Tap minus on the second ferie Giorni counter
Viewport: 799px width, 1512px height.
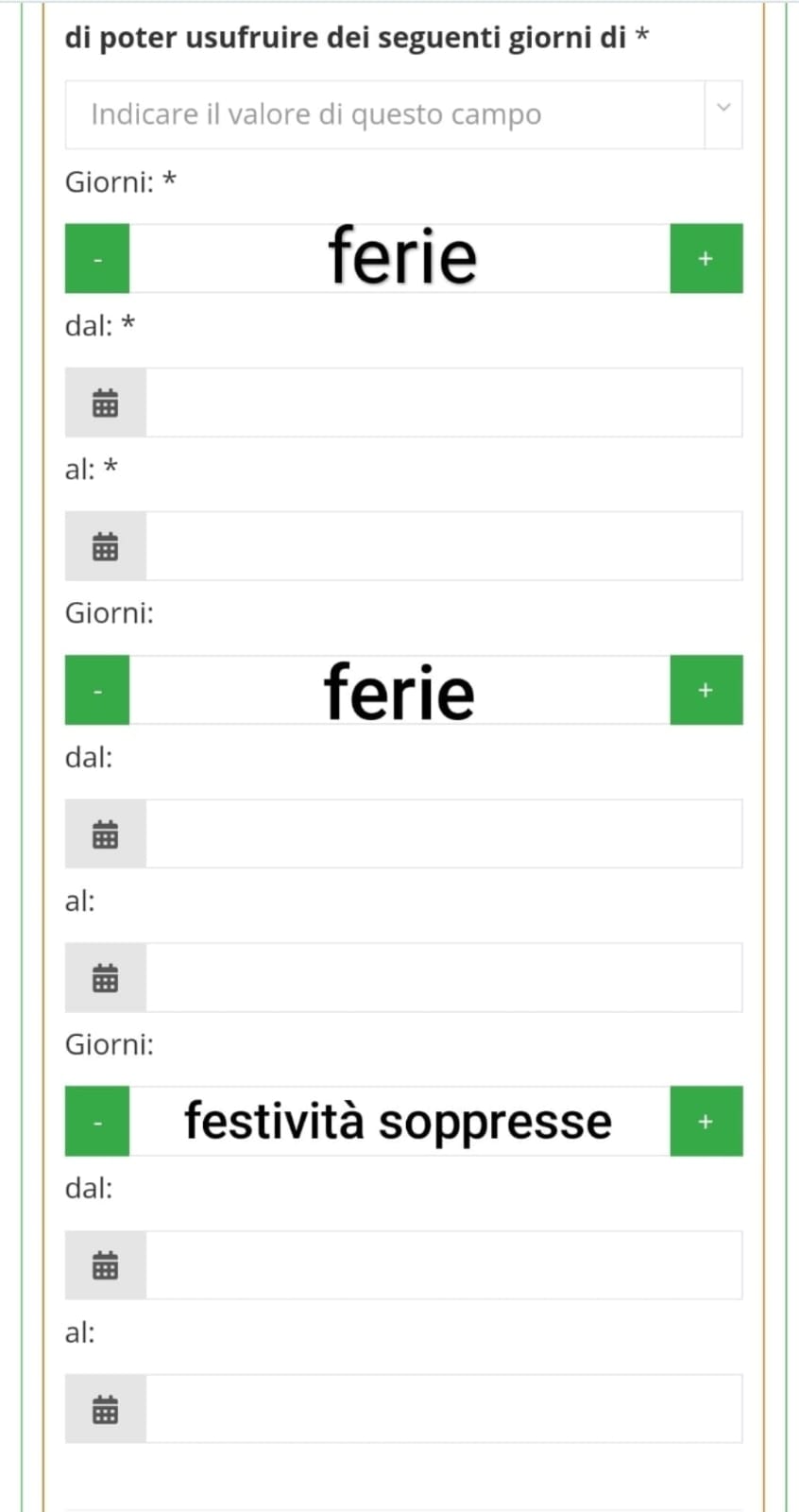click(97, 690)
